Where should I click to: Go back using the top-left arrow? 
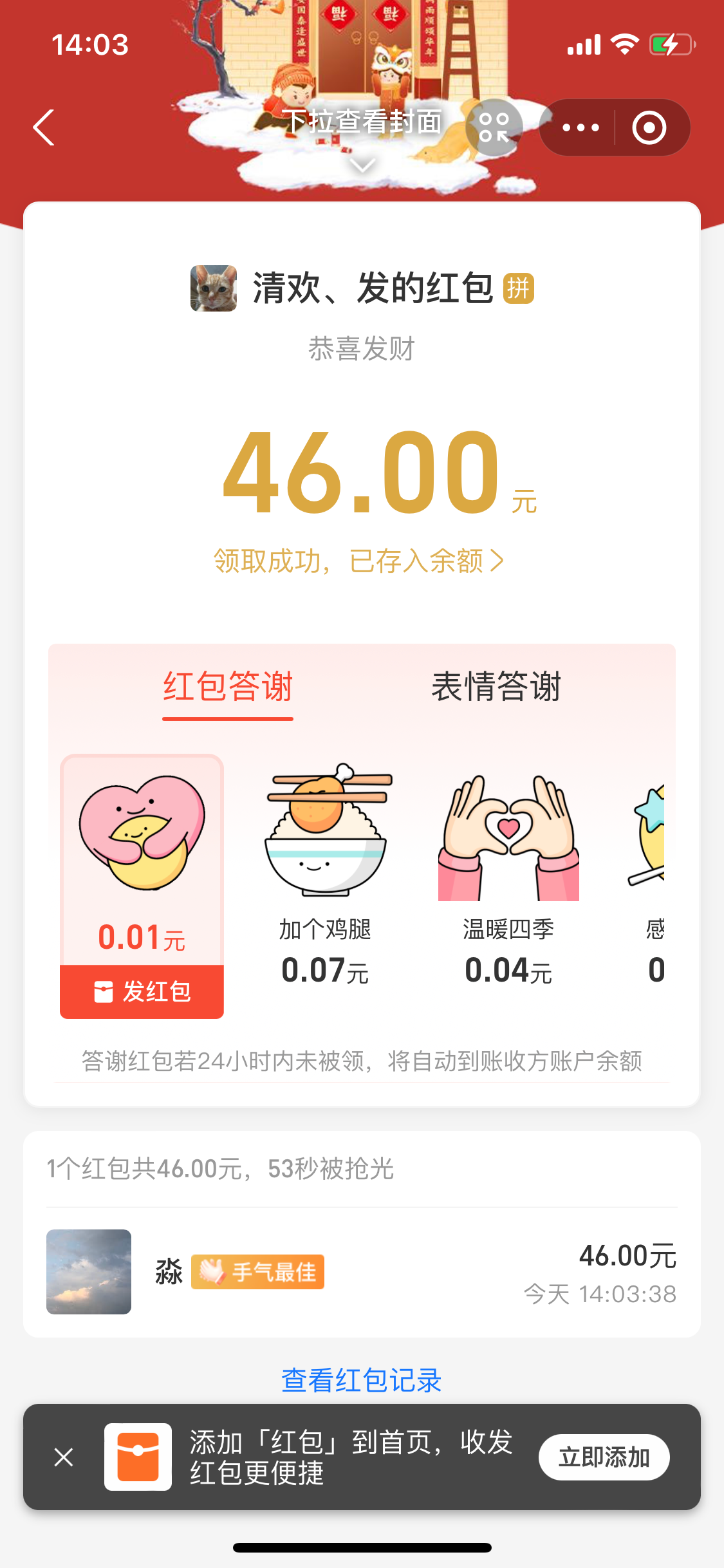tap(44, 127)
